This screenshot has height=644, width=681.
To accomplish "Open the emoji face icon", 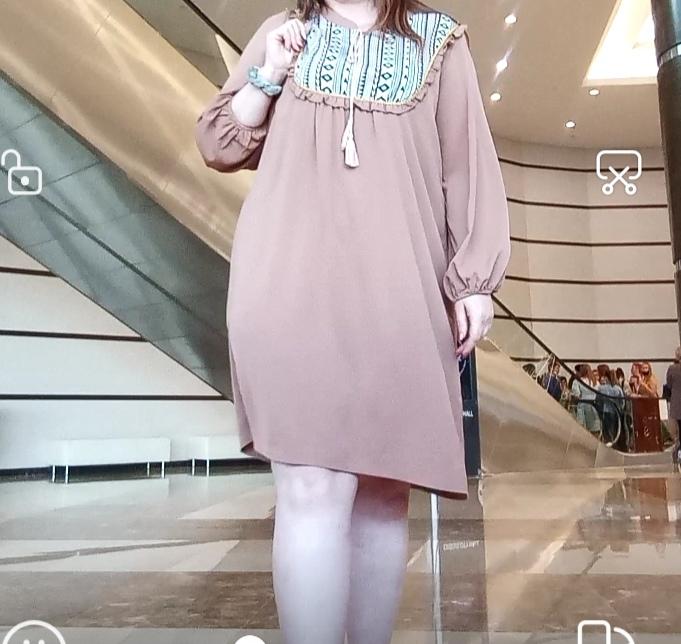I will [32, 634].
